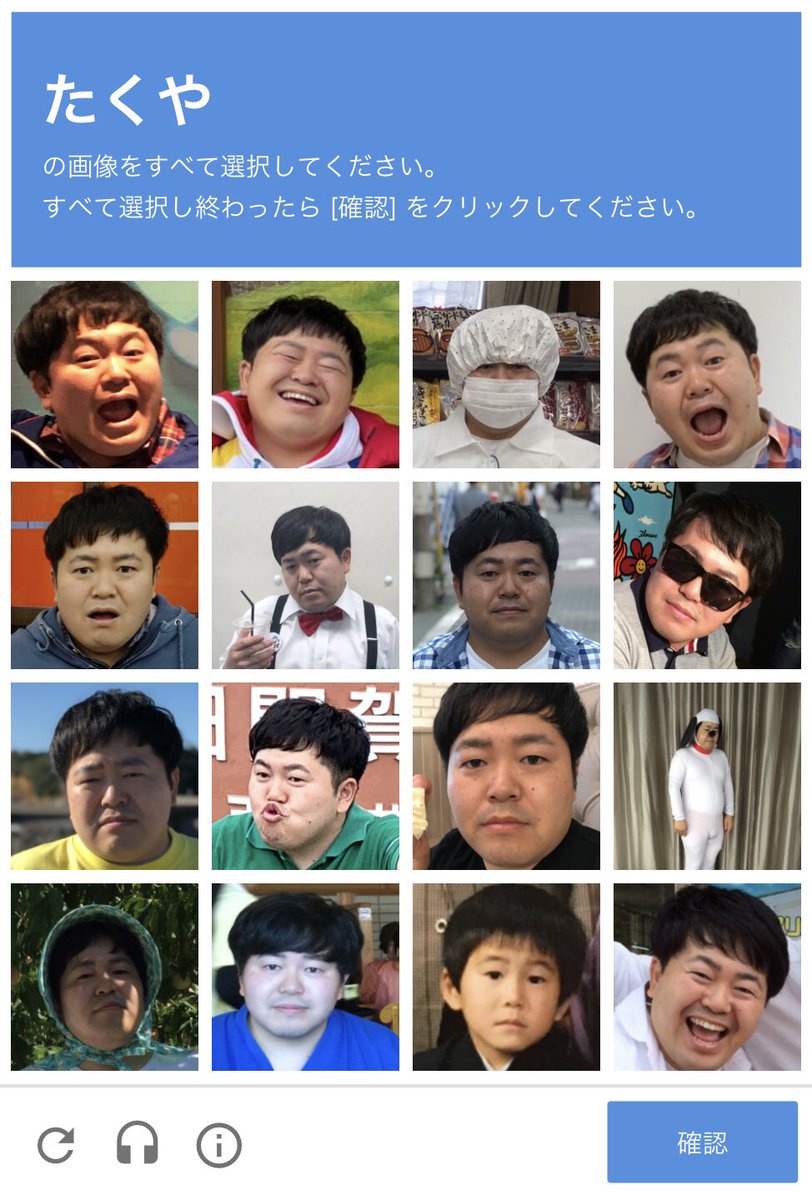Viewport: 812px width, 1200px height.
Task: Select the tile with hair net and face mask
Action: (506, 374)
